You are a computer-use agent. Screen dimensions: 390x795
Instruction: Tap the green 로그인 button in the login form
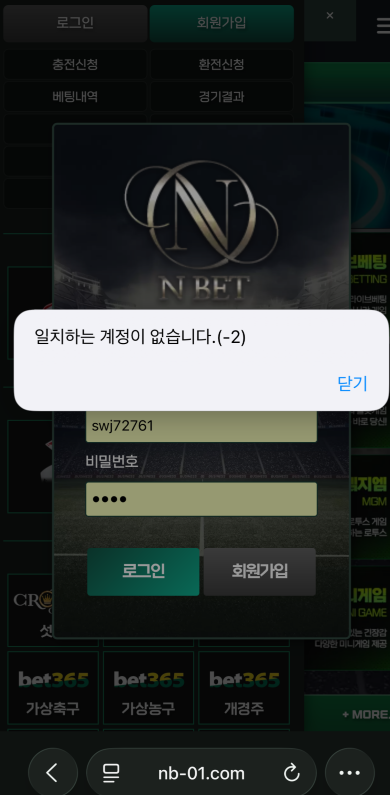[143, 571]
